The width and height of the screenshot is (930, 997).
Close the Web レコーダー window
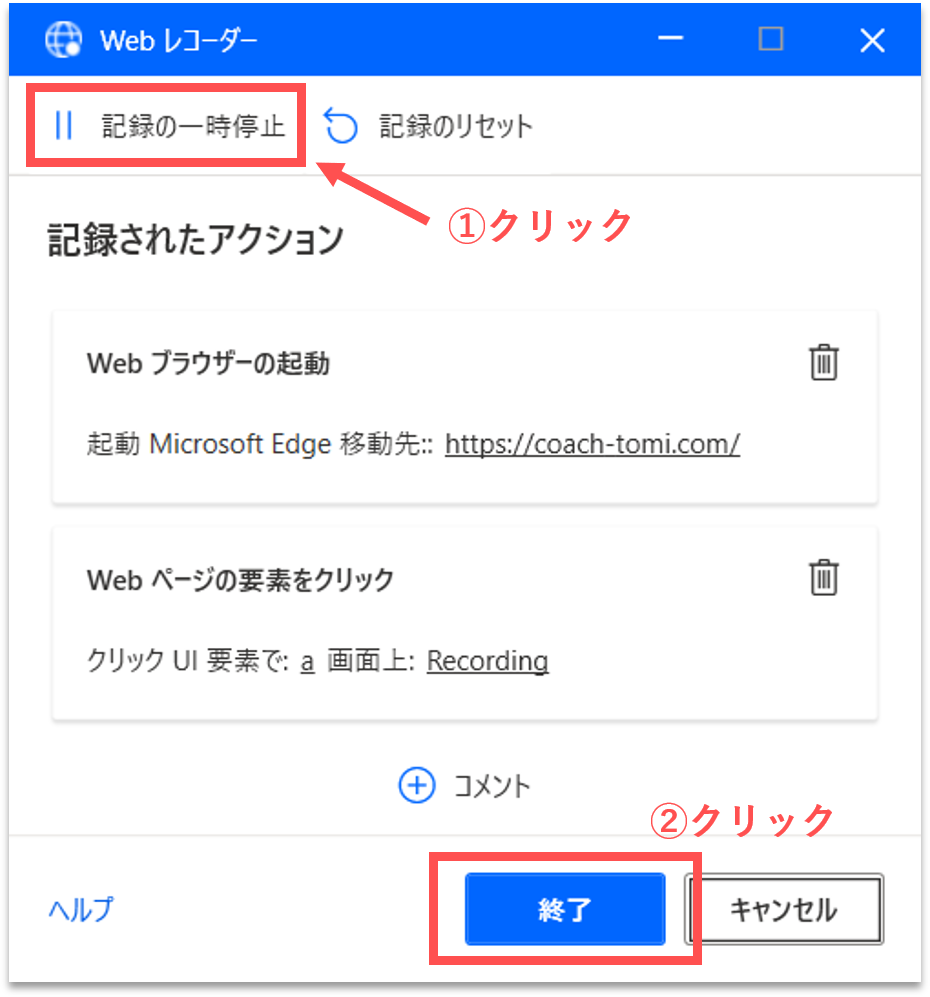coord(872,40)
